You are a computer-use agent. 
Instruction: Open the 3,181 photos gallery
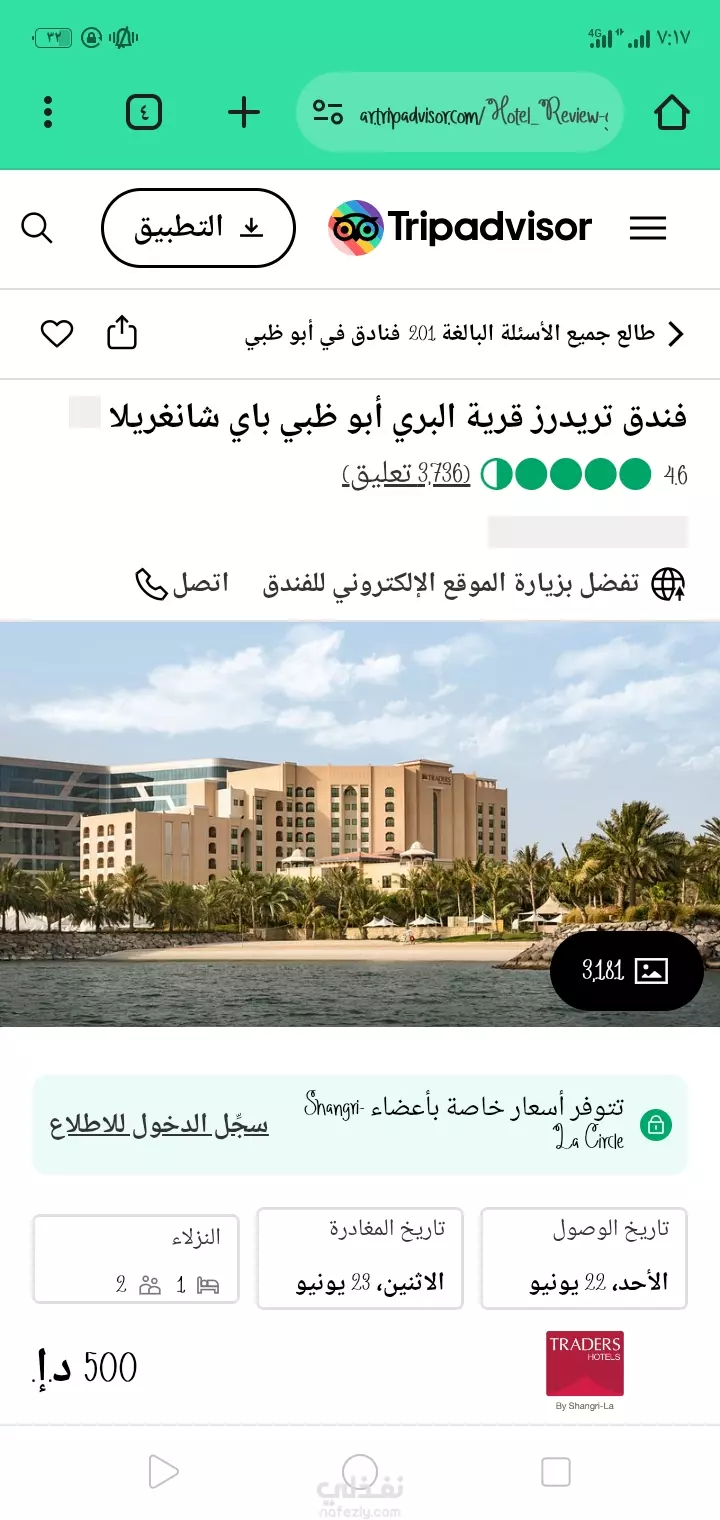[x=626, y=970]
